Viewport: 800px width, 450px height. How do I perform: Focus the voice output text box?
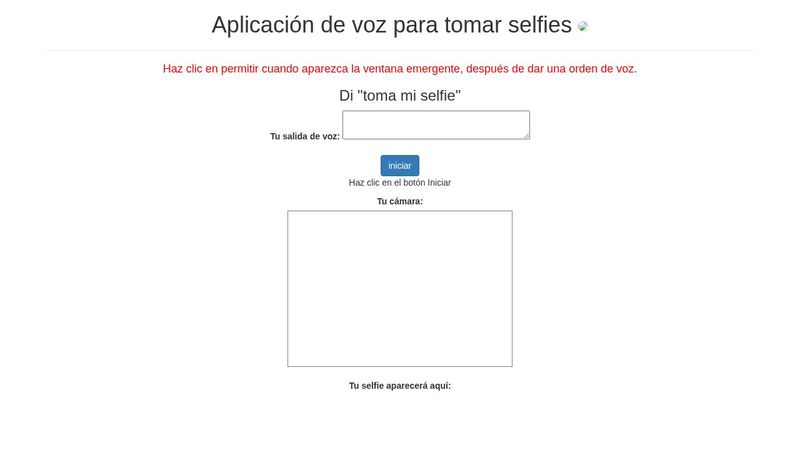point(435,125)
